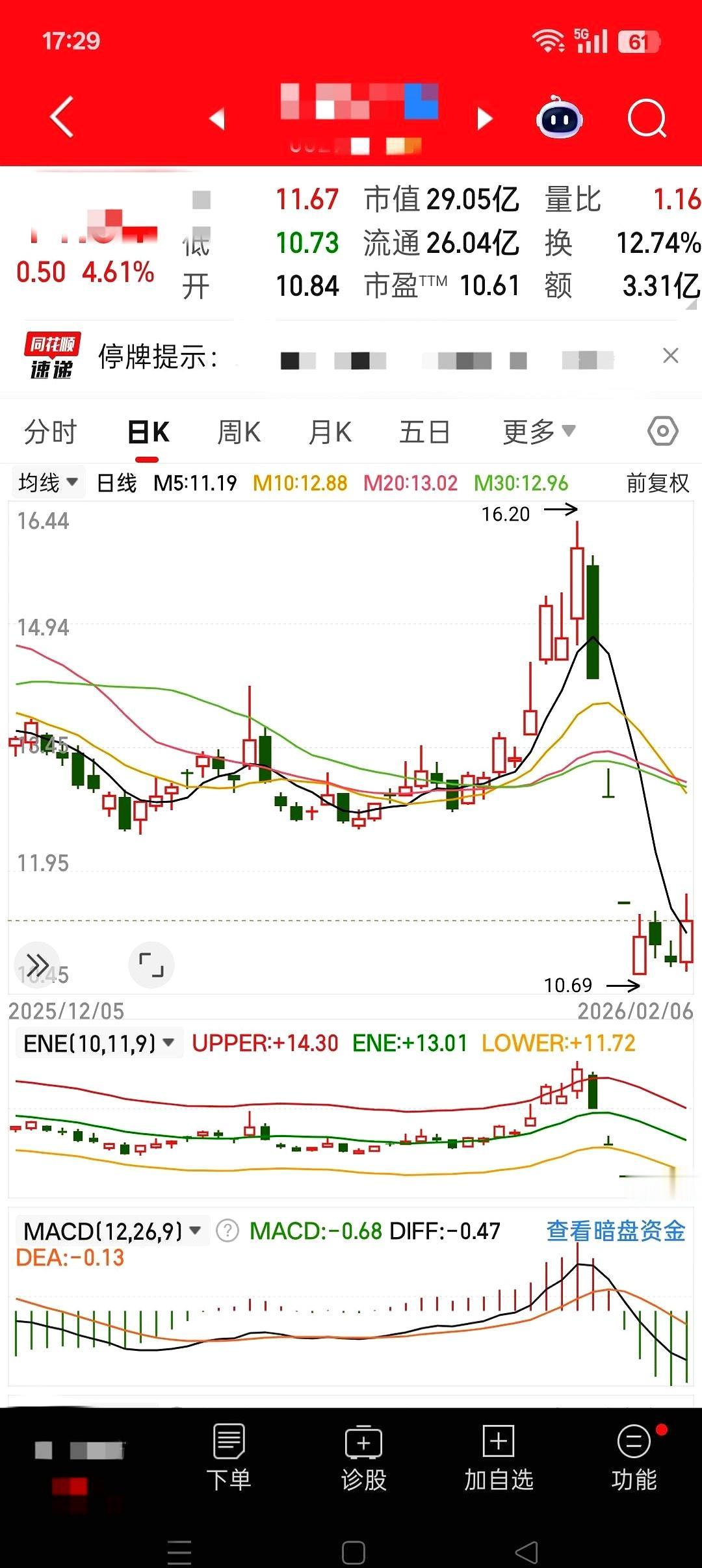Add stock to watchlist with 加自选
Image resolution: width=702 pixels, height=1568 pixels.
(x=499, y=1457)
